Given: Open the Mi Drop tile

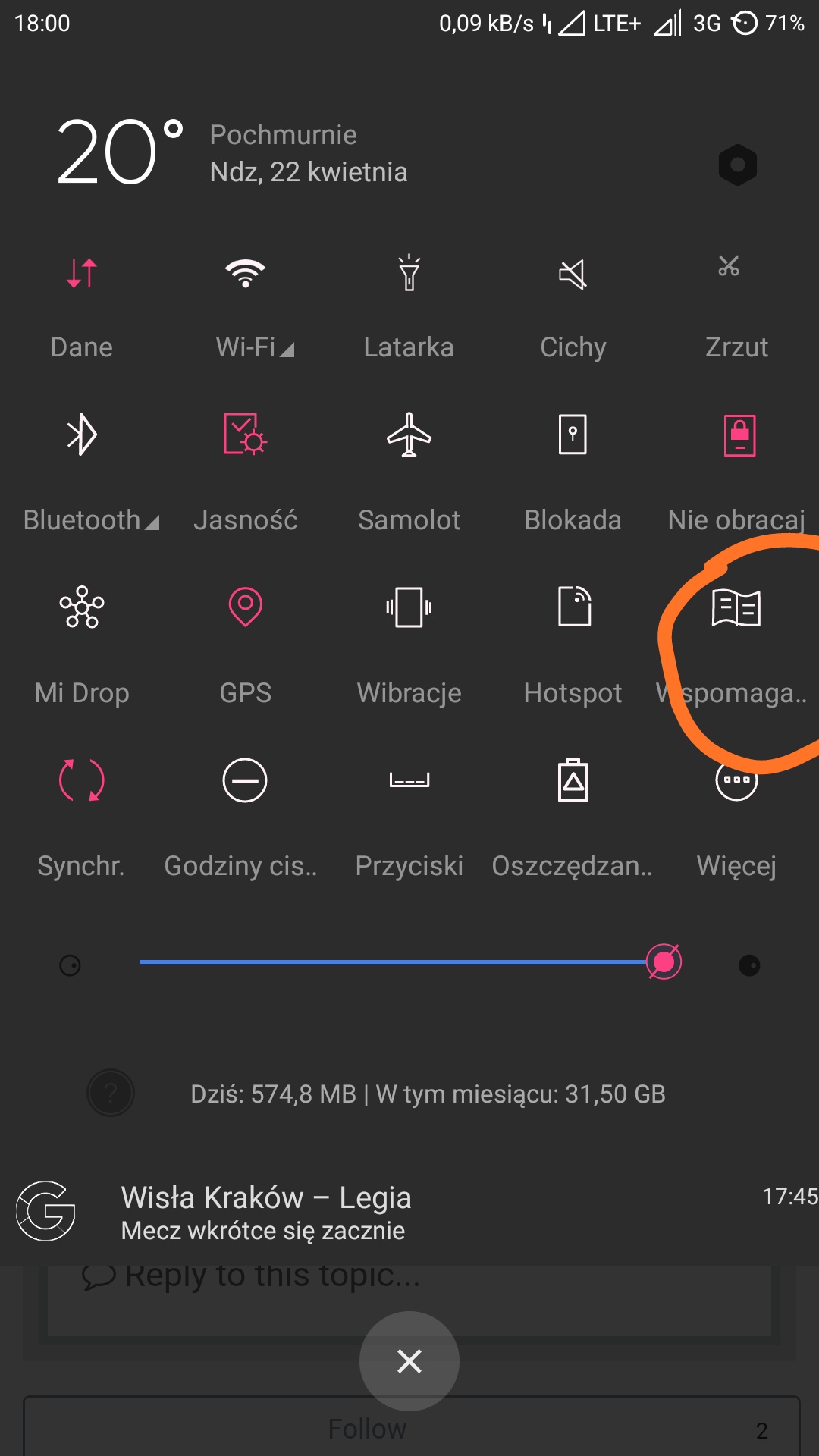Looking at the screenshot, I should 82,607.
